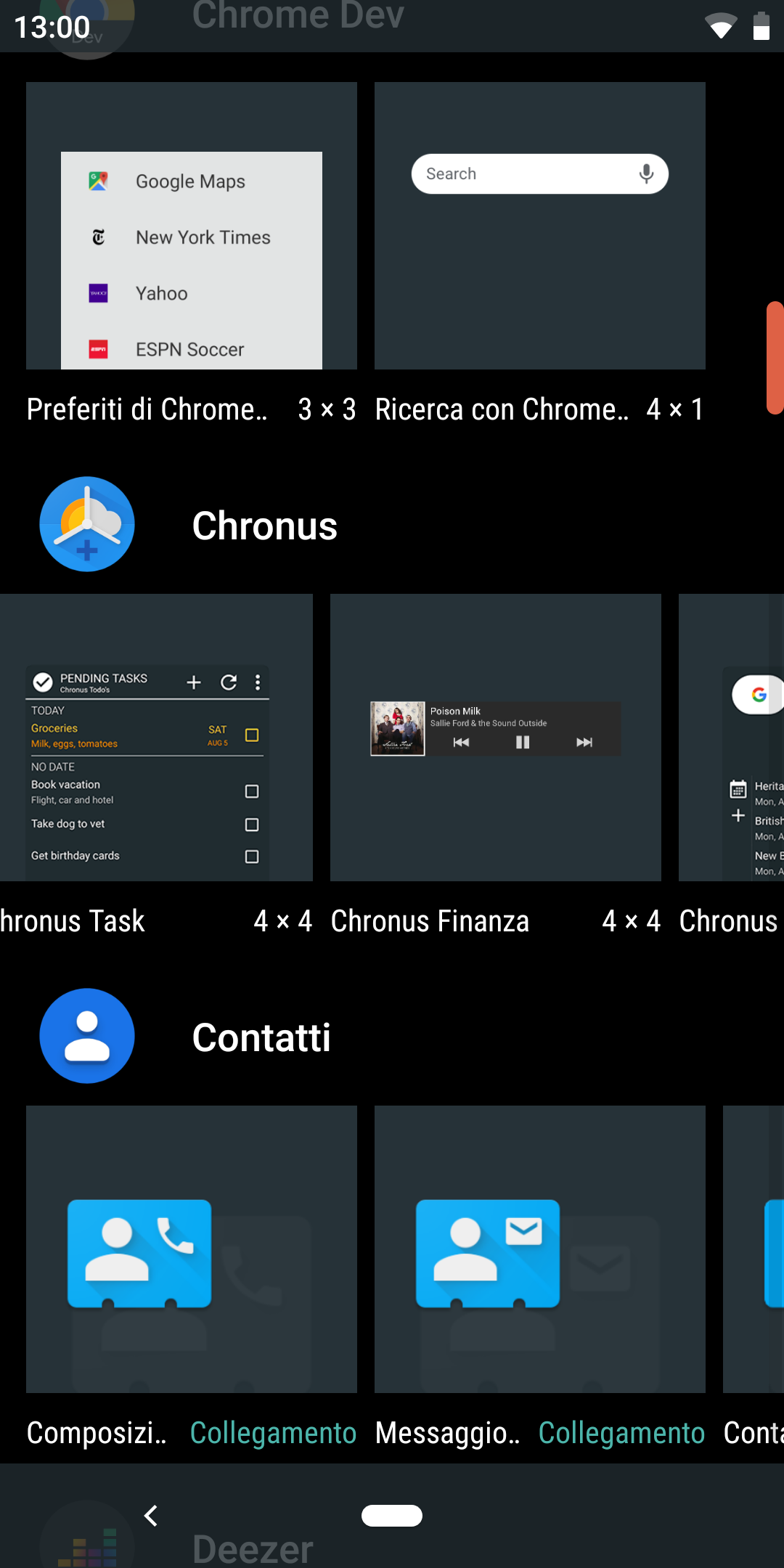This screenshot has width=784, height=1568.
Task: Pick the Messaggio contact shortcut widget
Action: pos(540,1249)
